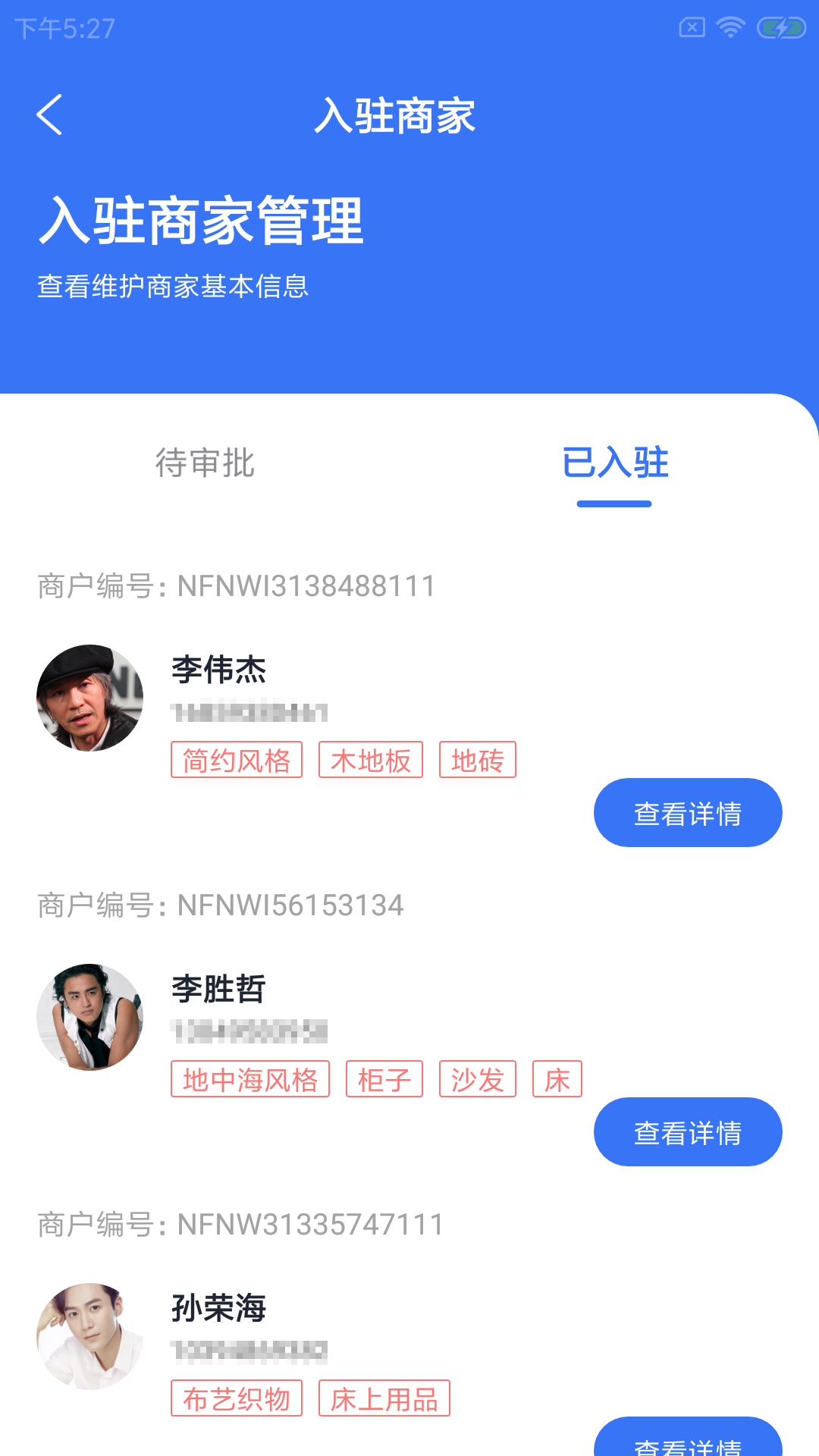Select the 简约风格 style tag
Viewport: 819px width, 1456px height.
click(237, 759)
